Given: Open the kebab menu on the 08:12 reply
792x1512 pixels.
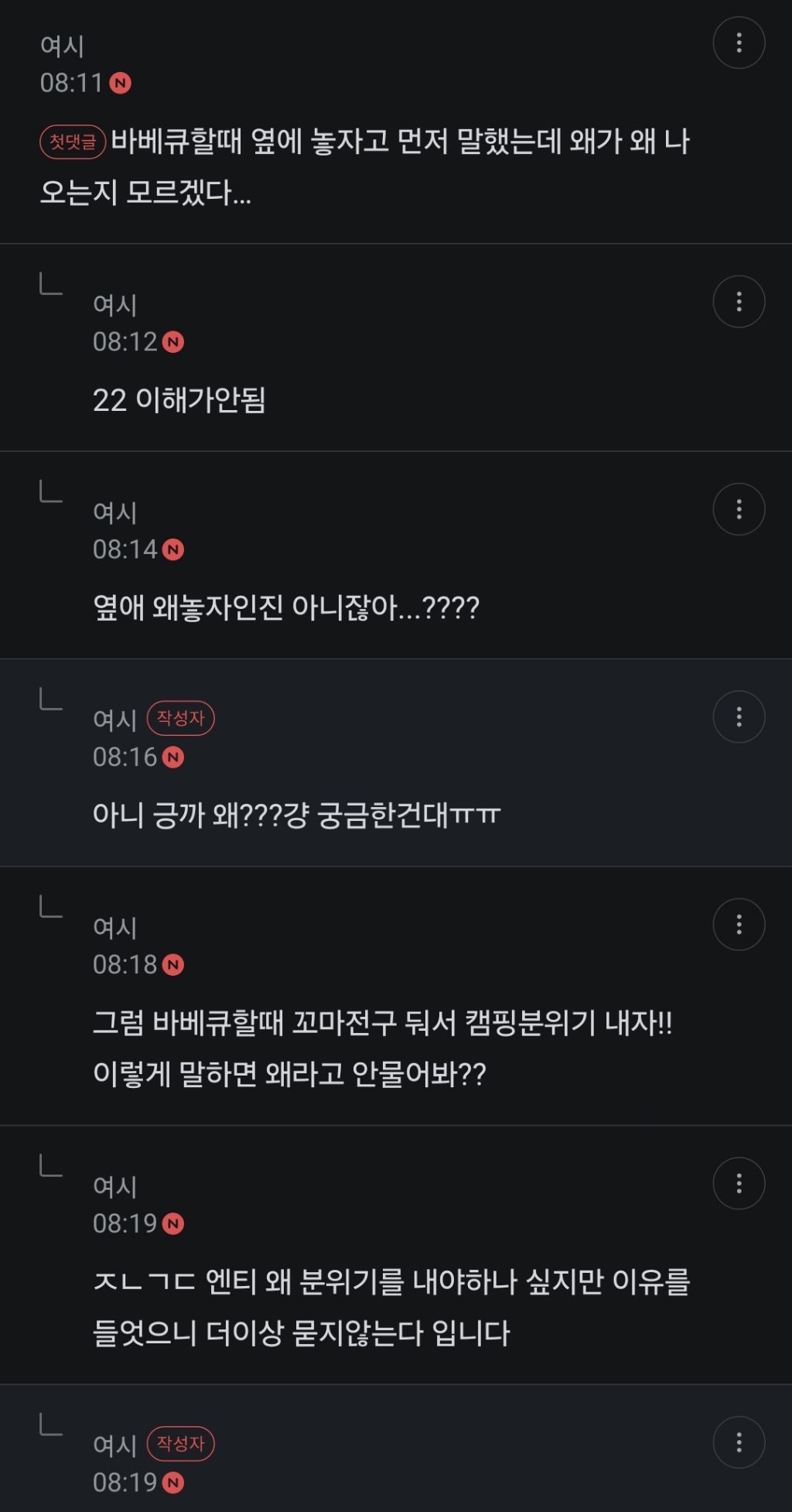Looking at the screenshot, I should click(740, 302).
